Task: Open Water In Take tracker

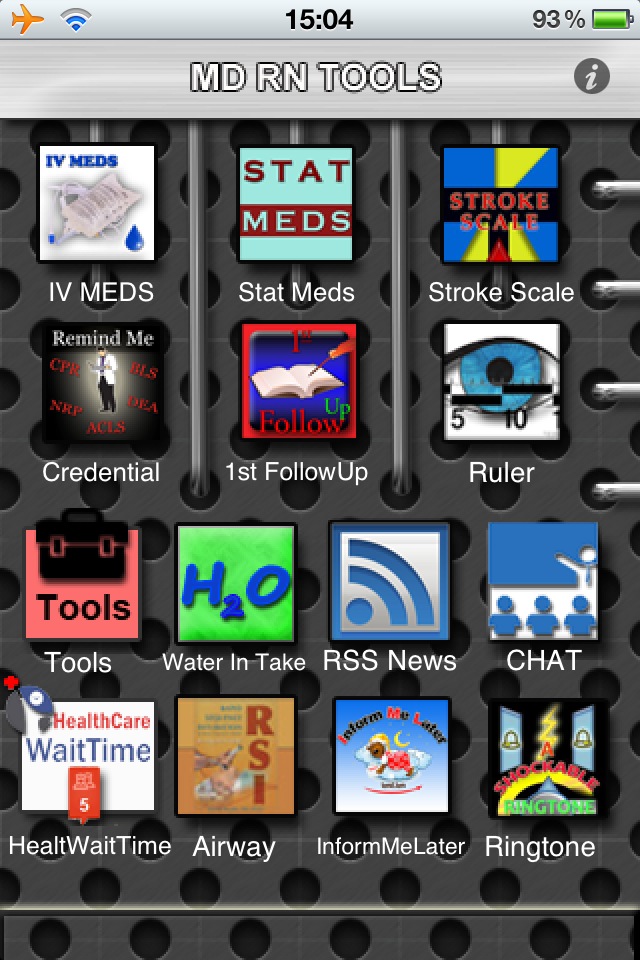Action: point(235,582)
